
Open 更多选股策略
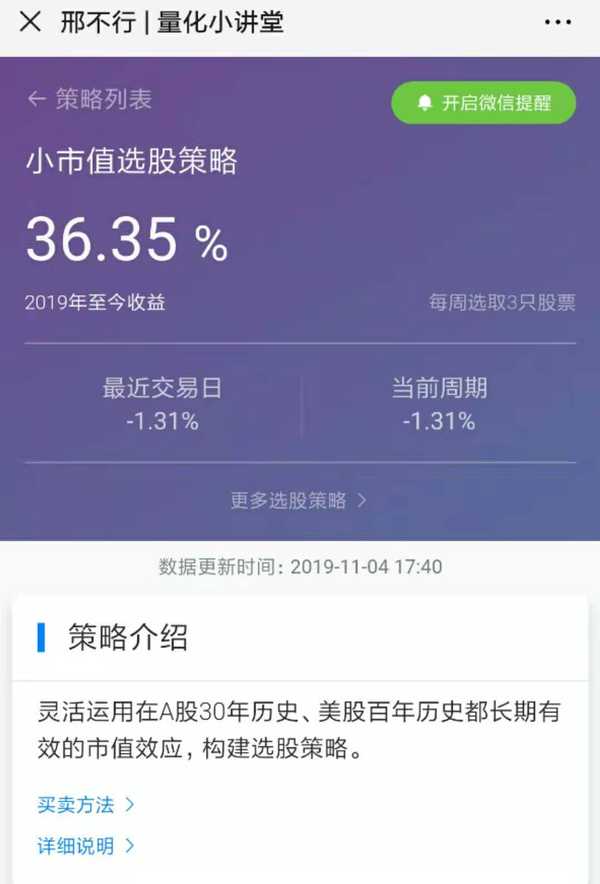pyautogui.click(x=298, y=500)
